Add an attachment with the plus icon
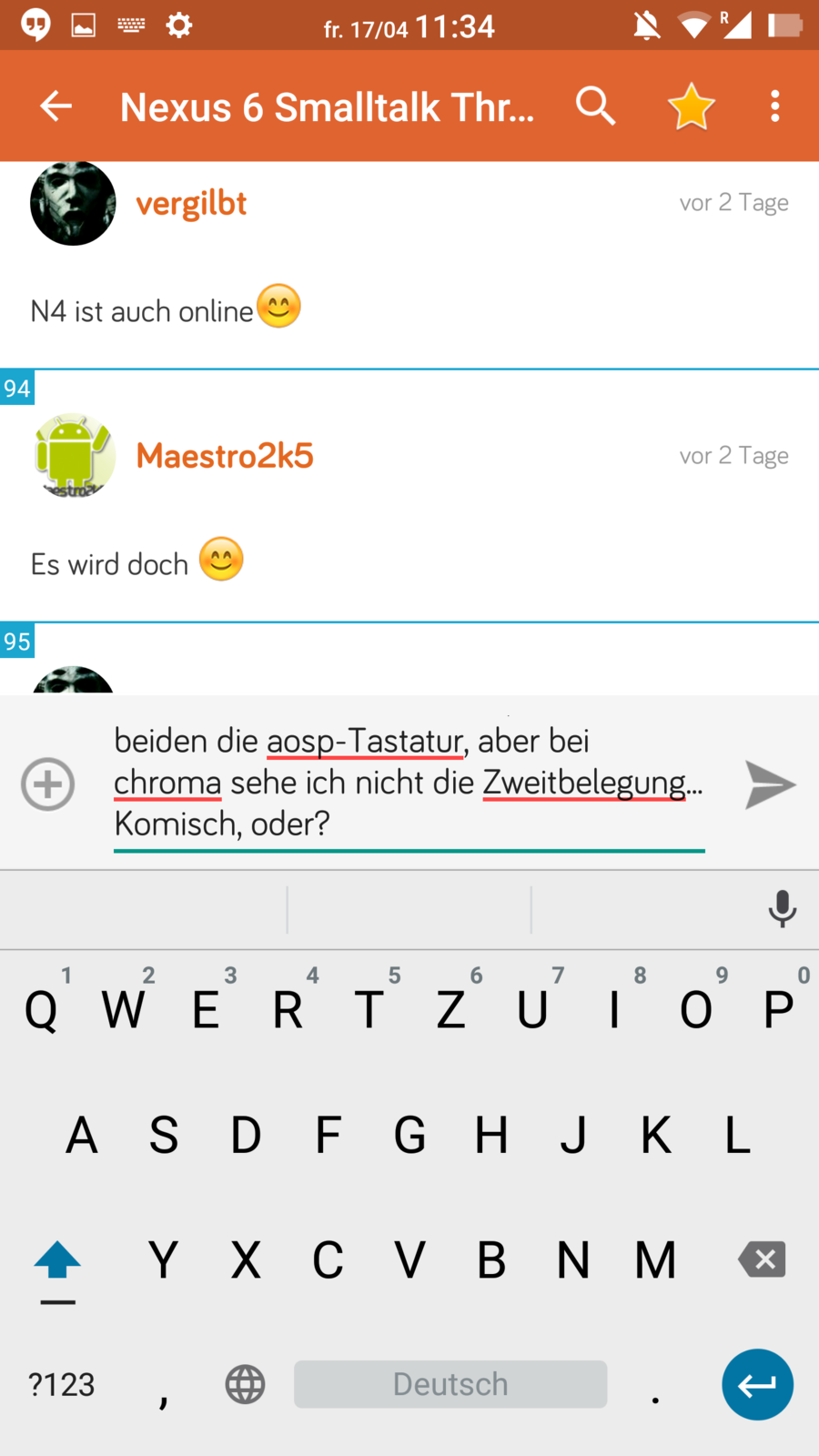The height and width of the screenshot is (1456, 819). click(48, 784)
